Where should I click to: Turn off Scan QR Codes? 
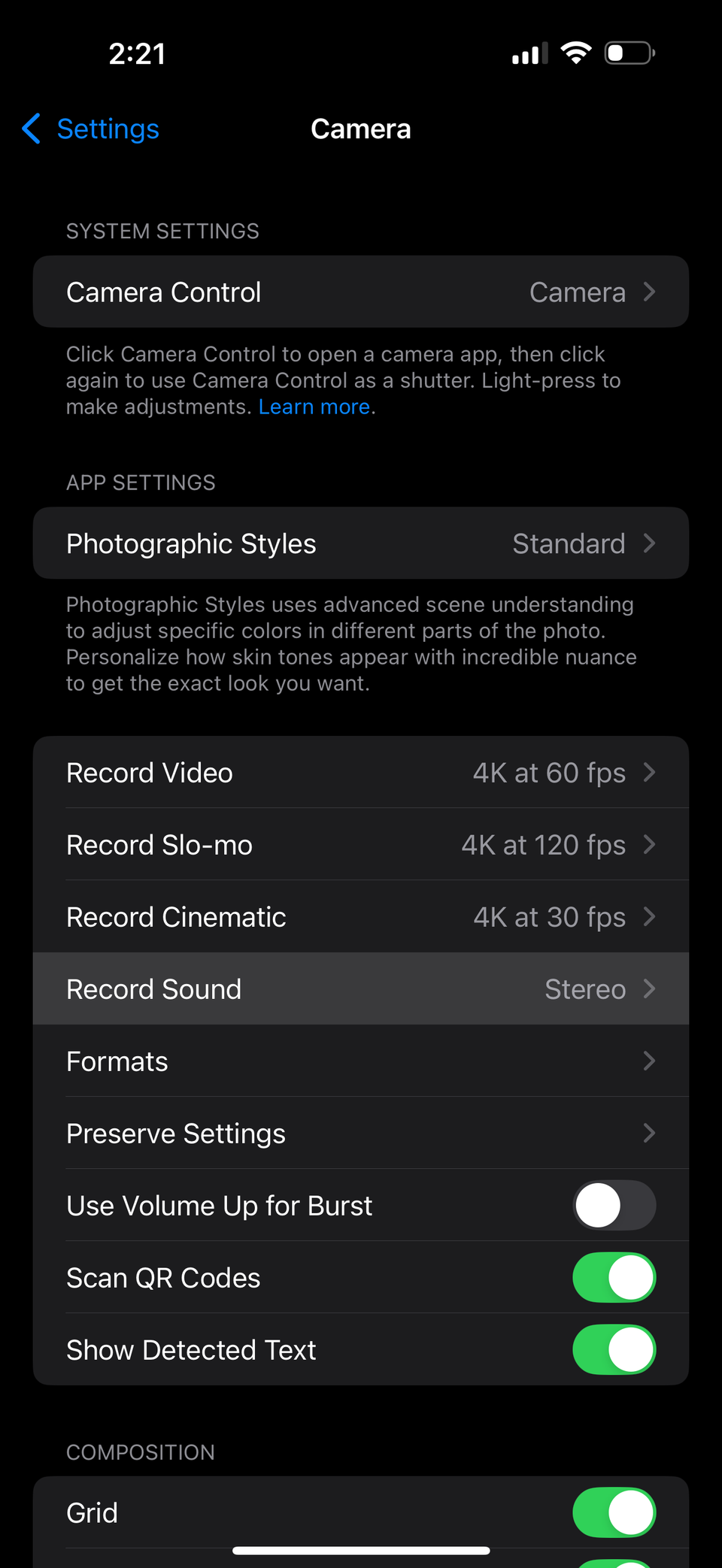point(614,1278)
